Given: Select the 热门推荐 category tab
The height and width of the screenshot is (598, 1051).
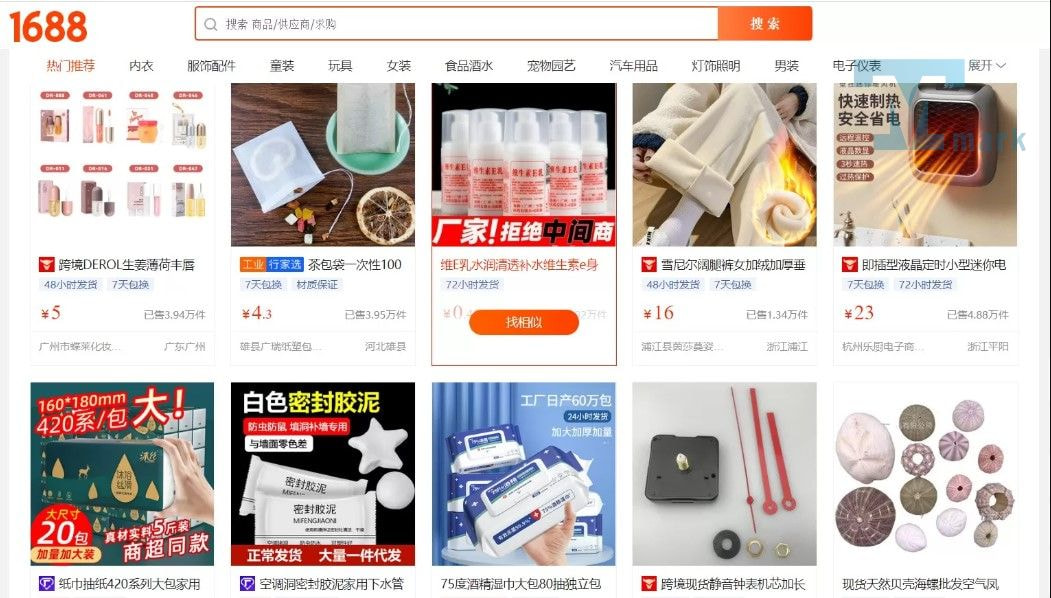Looking at the screenshot, I should click(x=71, y=66).
